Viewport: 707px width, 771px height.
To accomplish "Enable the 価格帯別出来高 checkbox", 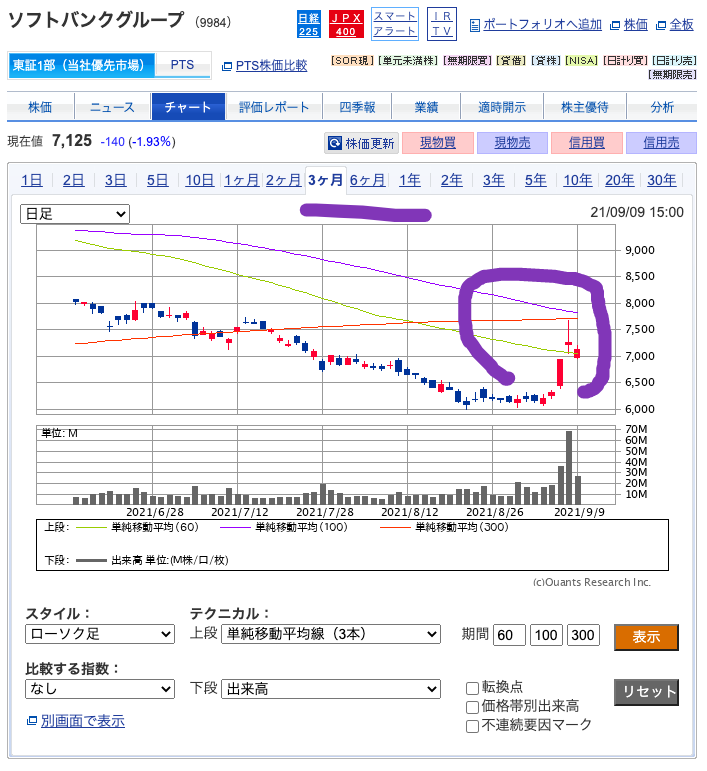I will (x=473, y=707).
